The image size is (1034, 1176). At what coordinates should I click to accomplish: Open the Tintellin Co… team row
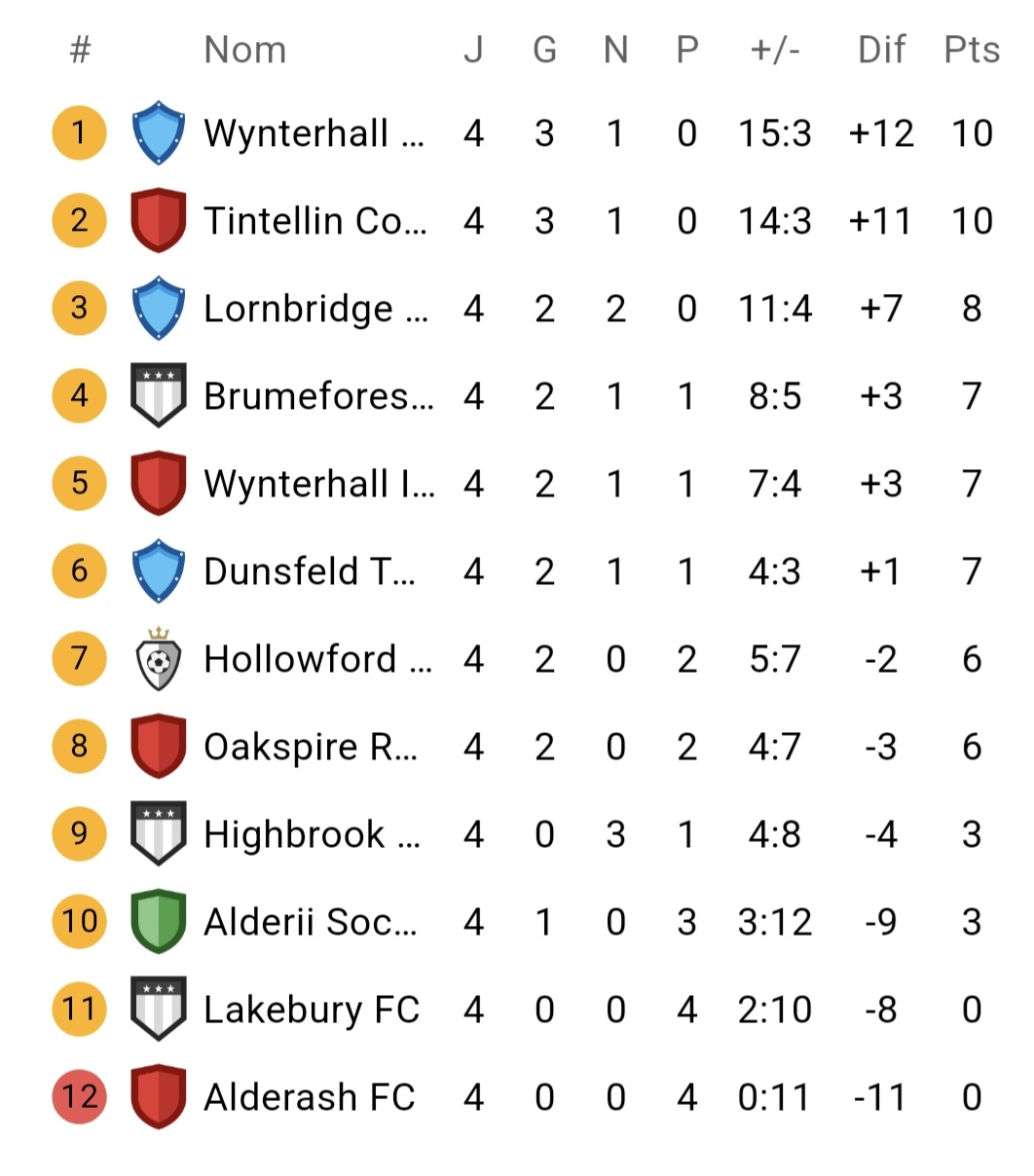coord(314,221)
